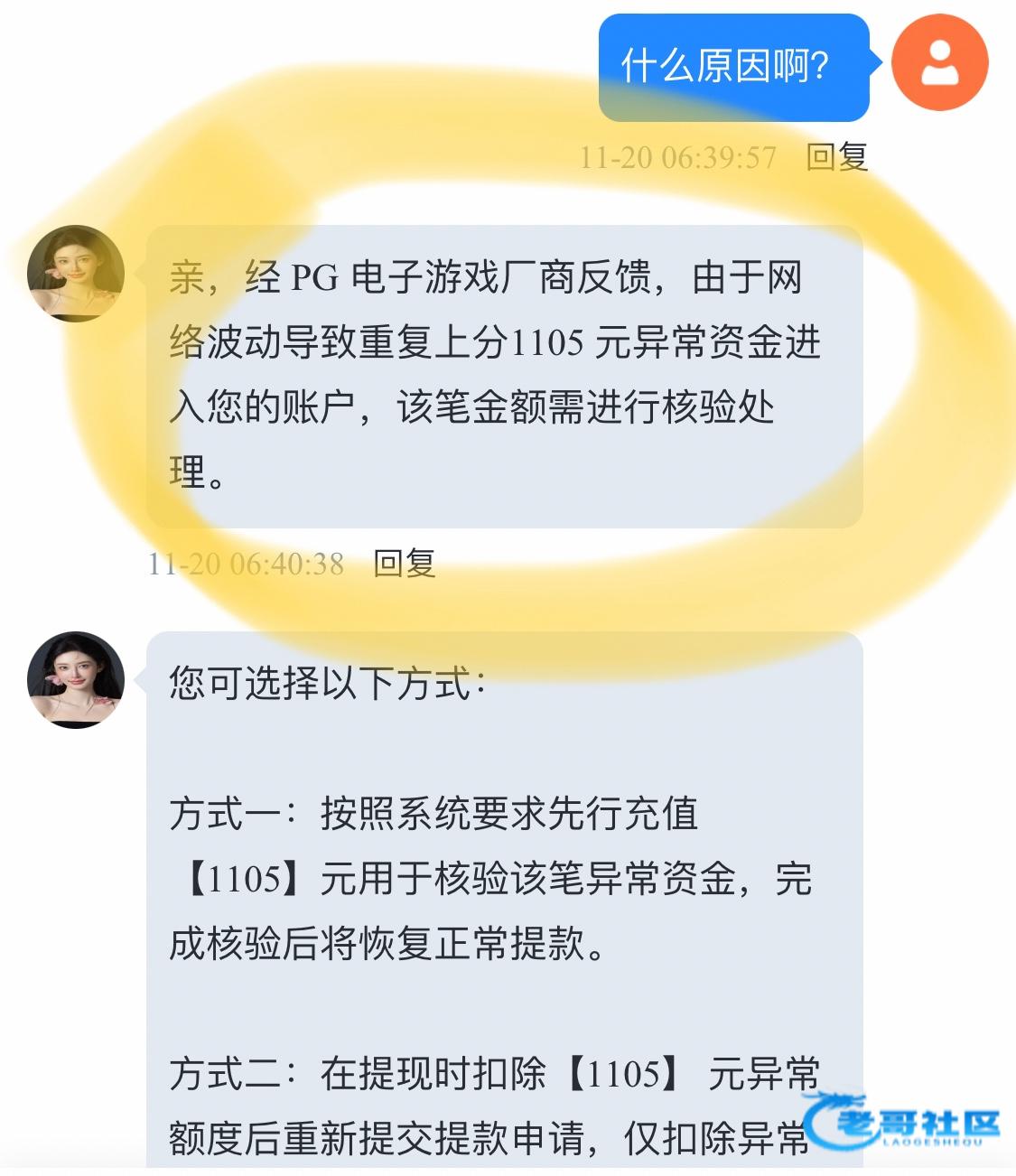
Task: Tap 回复 next to the 06:40:38 timestamp
Action: (405, 564)
